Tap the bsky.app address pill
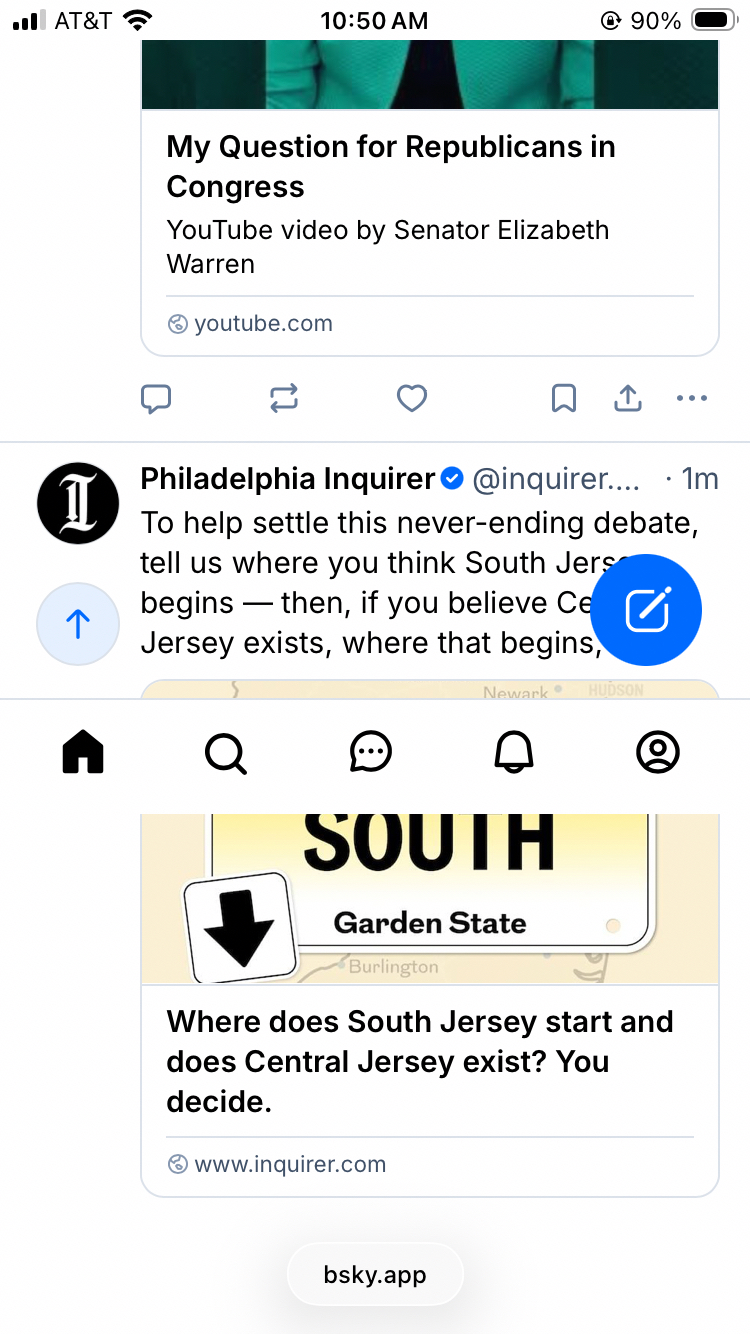 tap(375, 1275)
